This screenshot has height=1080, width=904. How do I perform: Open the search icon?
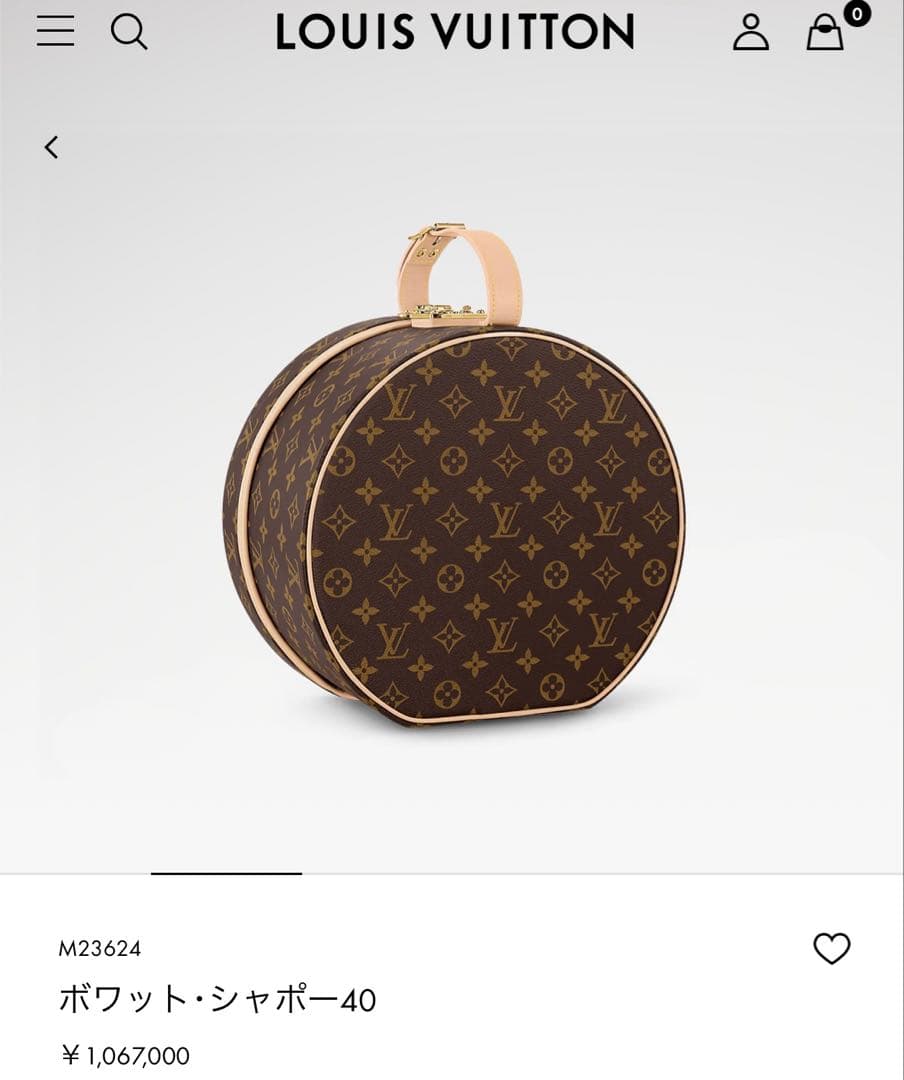(129, 31)
